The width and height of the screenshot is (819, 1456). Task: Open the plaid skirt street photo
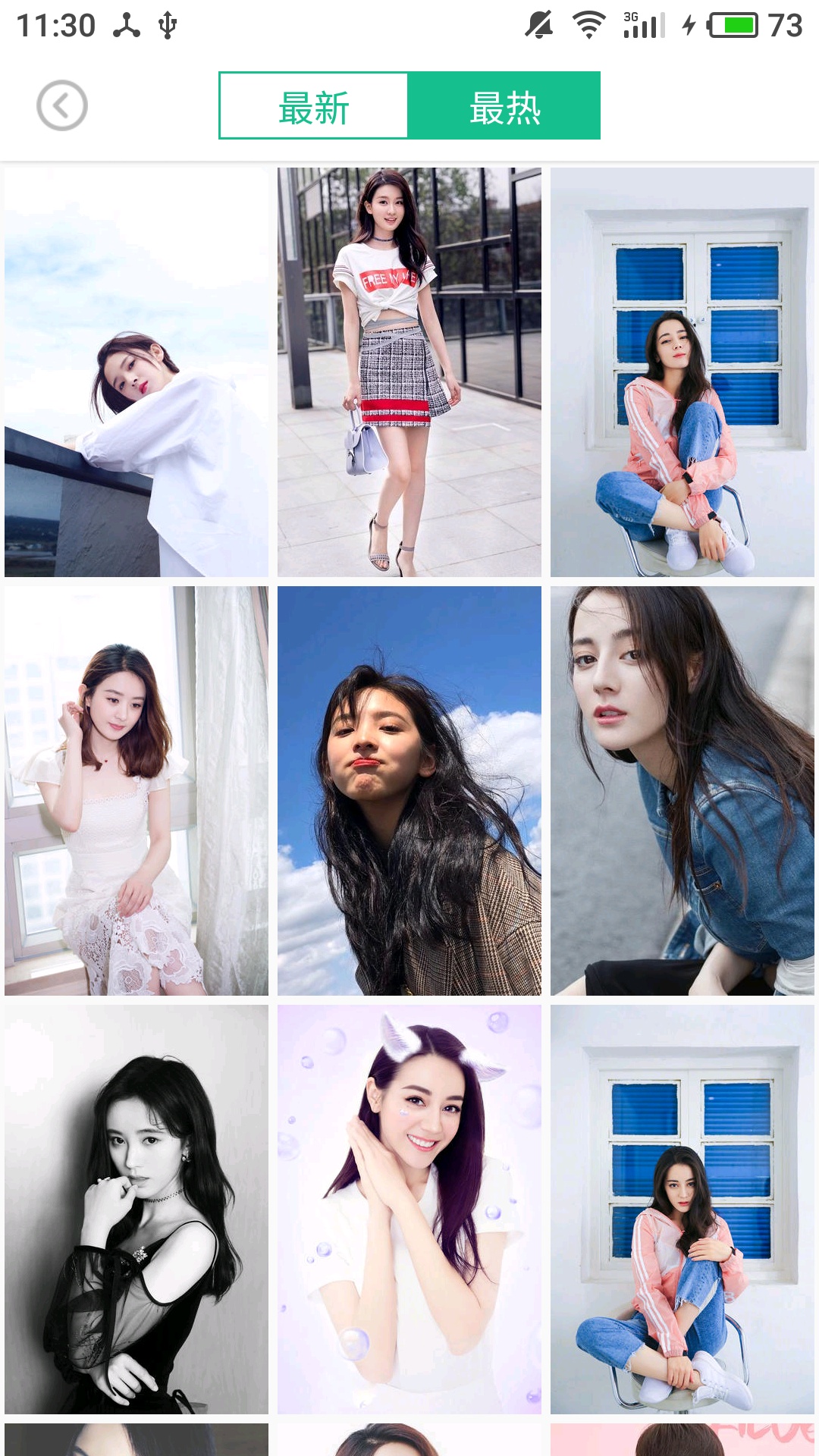point(409,372)
